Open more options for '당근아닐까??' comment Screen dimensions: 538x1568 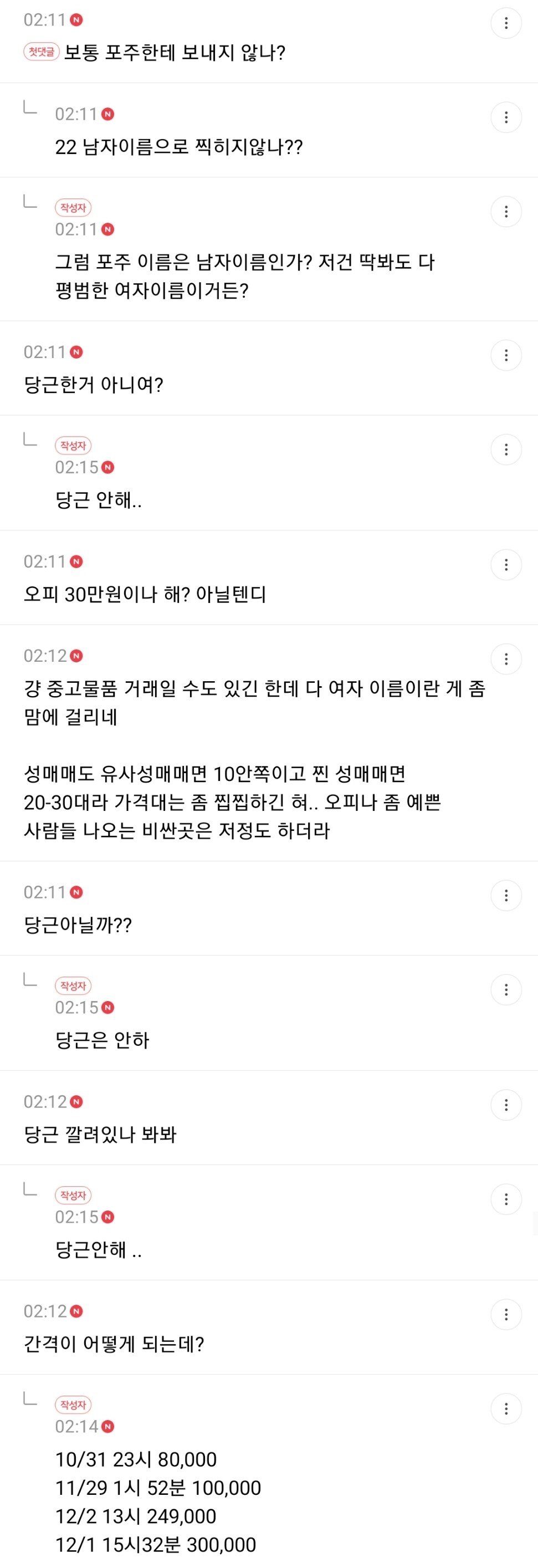click(x=506, y=895)
